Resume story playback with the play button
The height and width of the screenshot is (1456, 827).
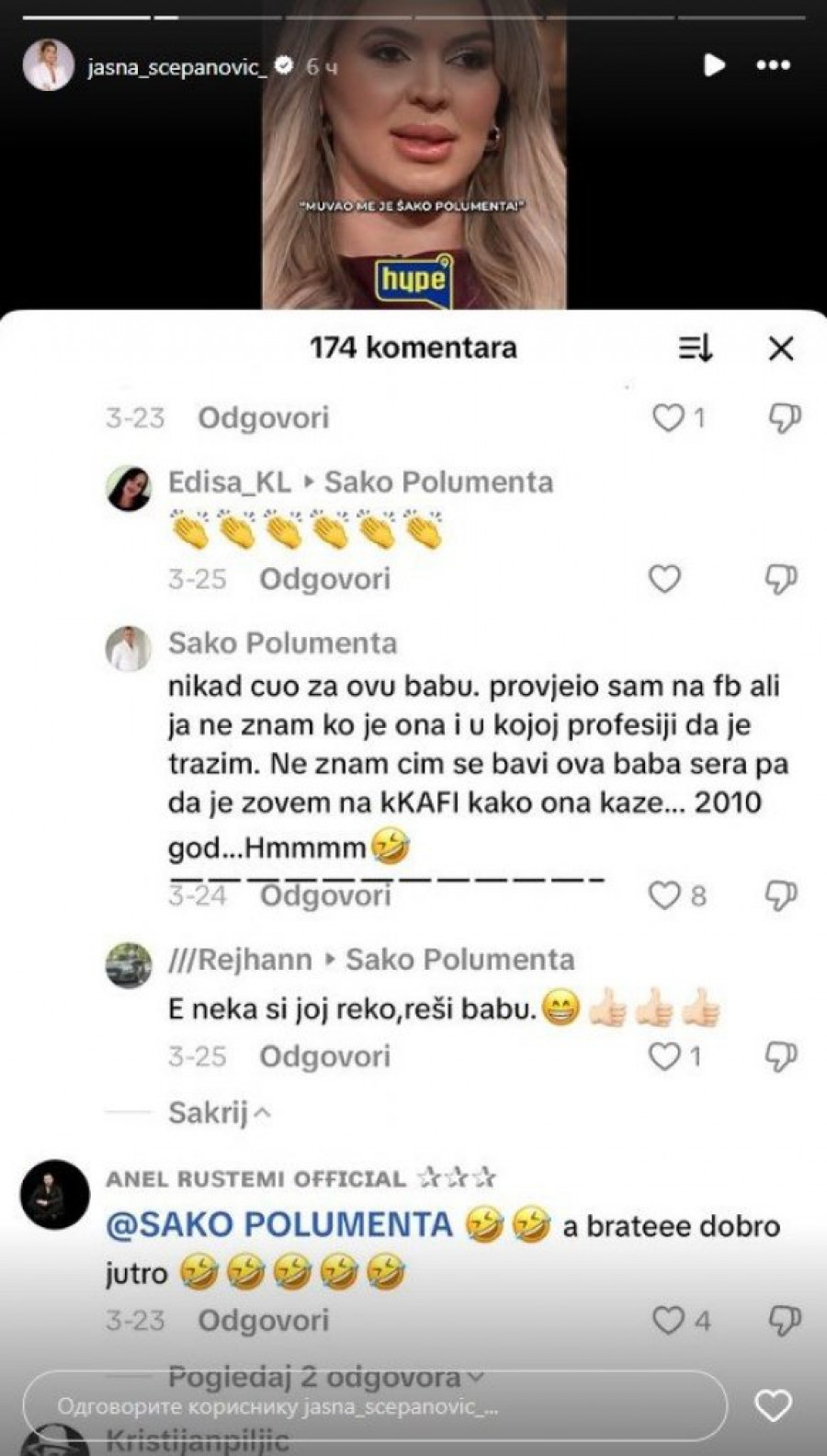pos(714,65)
